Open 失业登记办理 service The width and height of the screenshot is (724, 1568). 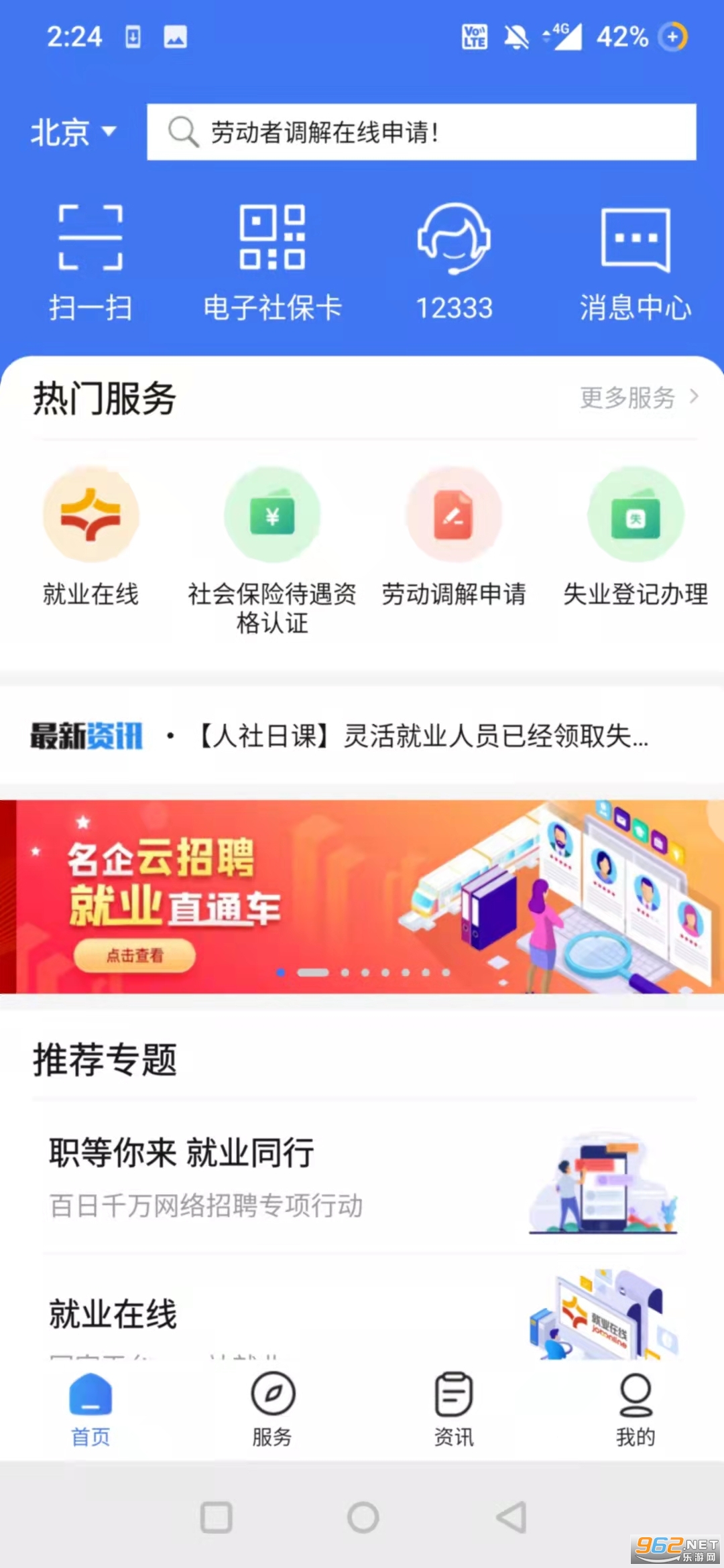click(x=636, y=537)
